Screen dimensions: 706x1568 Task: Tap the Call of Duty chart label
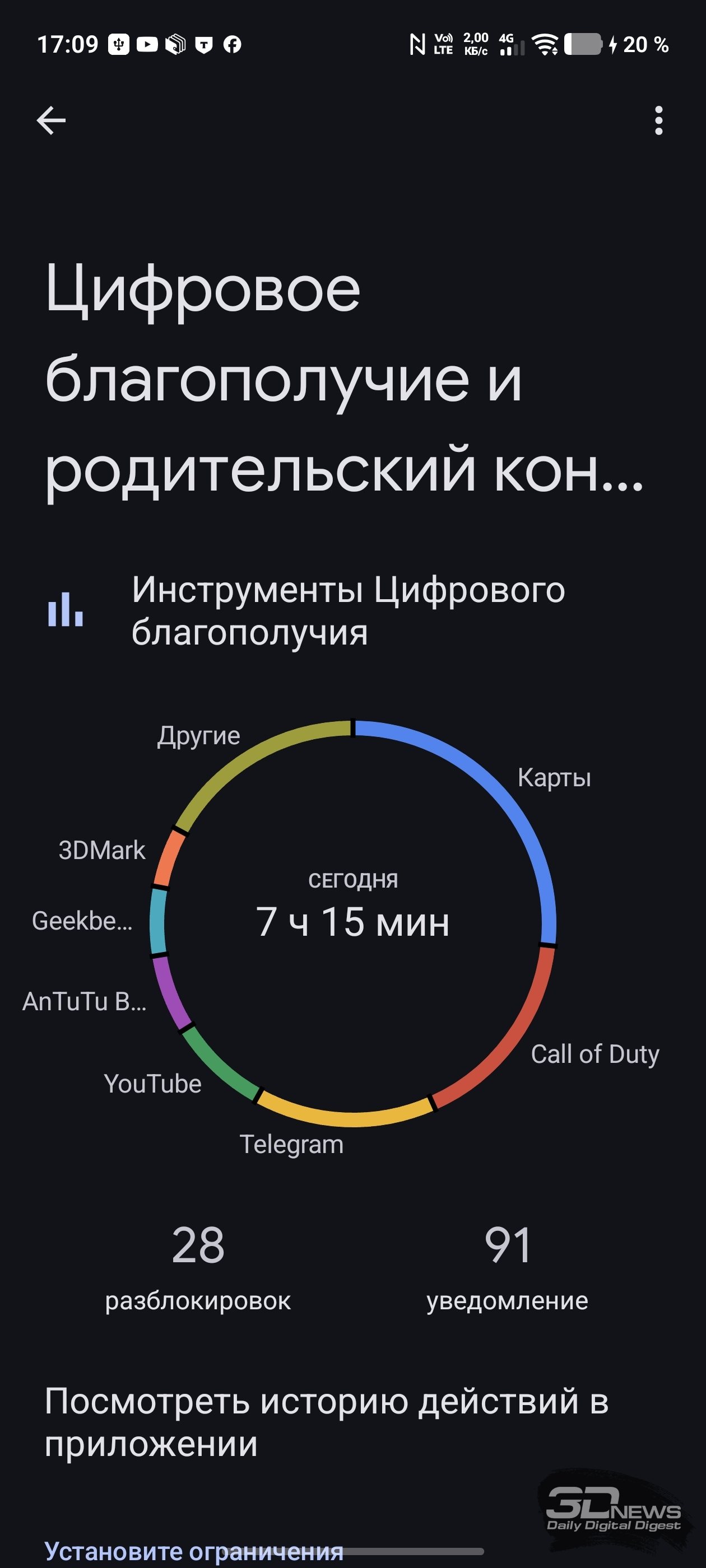594,1054
